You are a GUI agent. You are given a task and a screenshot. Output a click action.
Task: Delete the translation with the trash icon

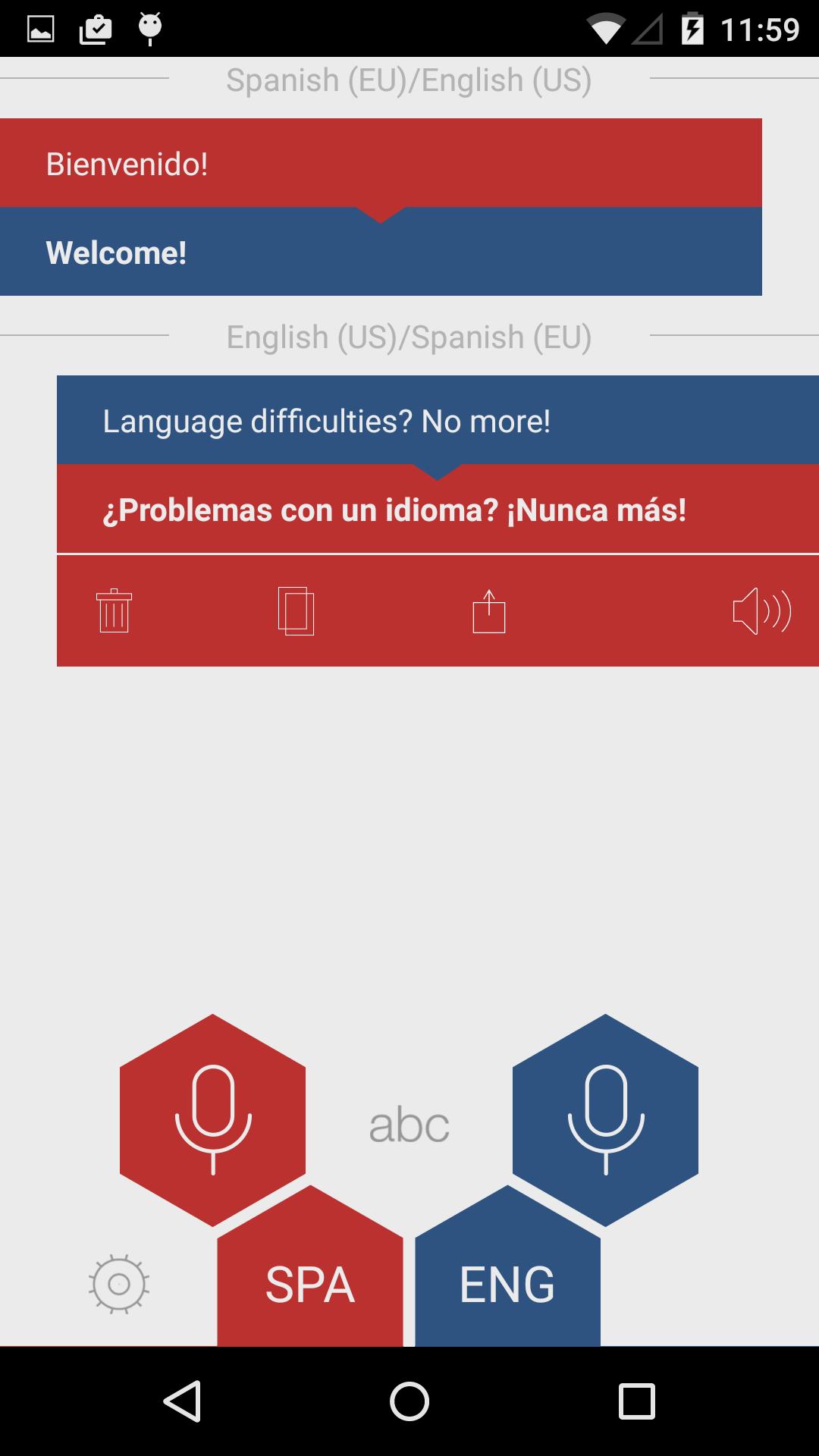[114, 611]
